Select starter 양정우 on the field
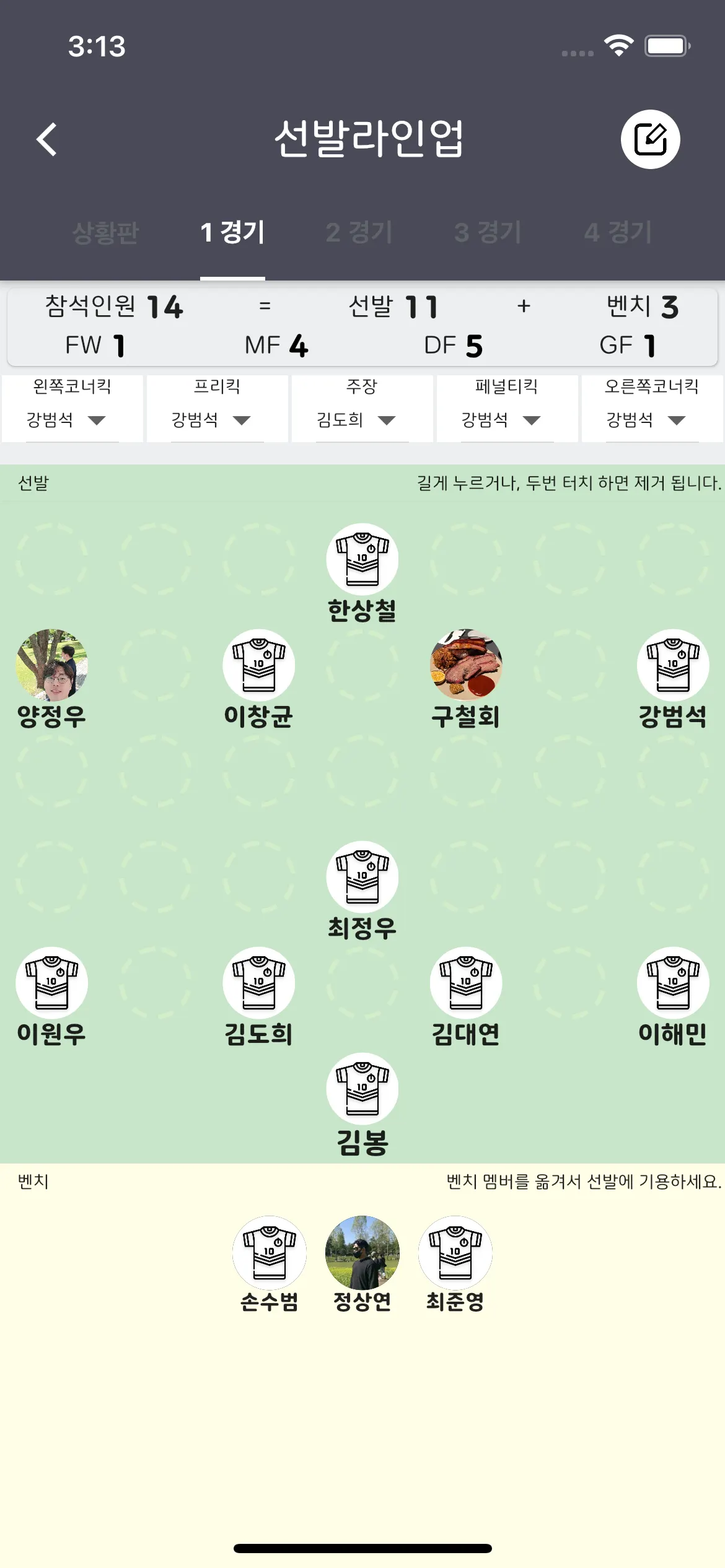Screen dimensions: 725x1568 click(52, 666)
